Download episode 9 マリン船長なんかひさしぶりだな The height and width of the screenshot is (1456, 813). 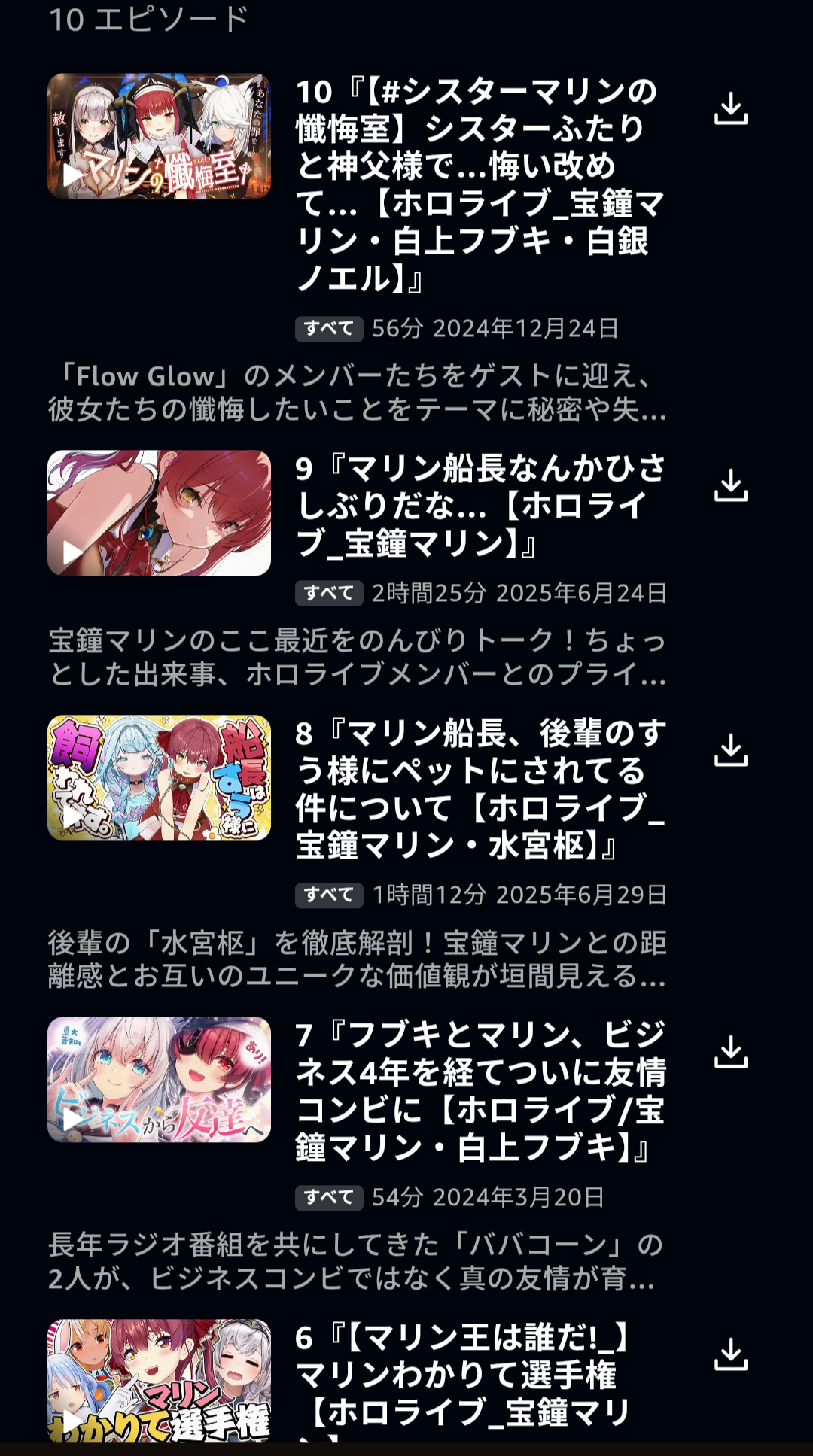click(x=730, y=486)
